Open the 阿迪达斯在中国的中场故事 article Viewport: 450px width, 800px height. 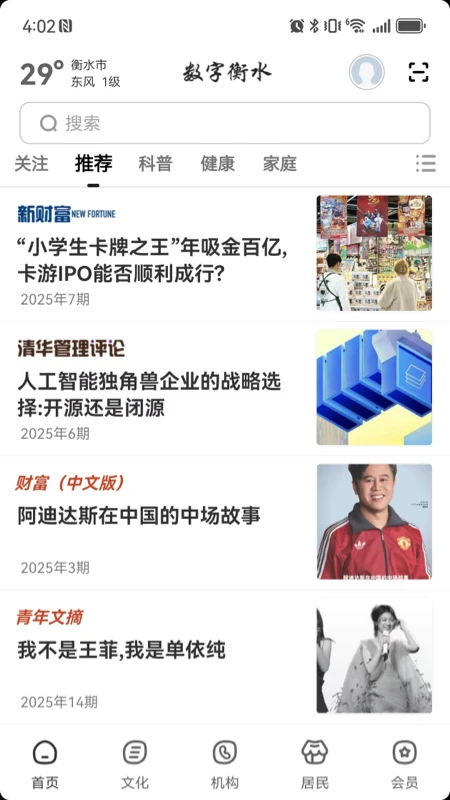click(225, 522)
